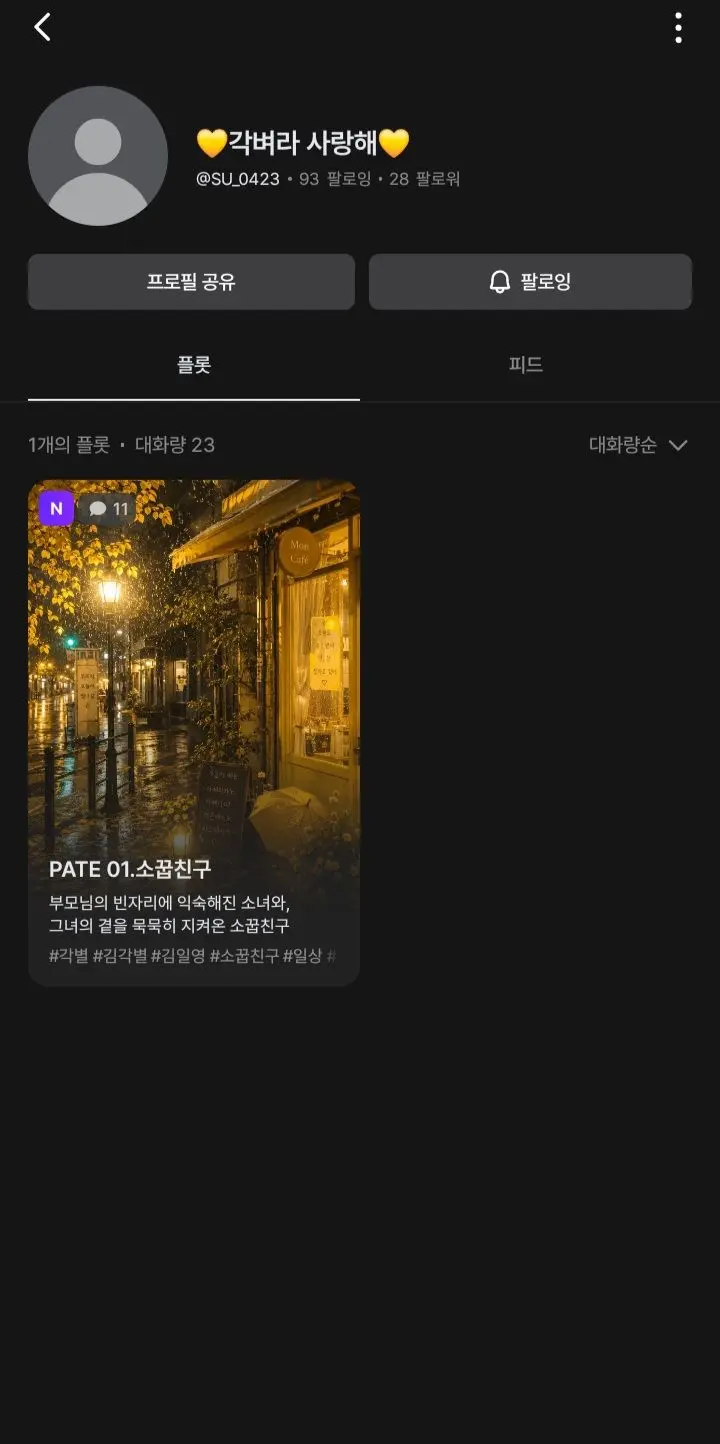Select the 플롯 tab

point(194,365)
